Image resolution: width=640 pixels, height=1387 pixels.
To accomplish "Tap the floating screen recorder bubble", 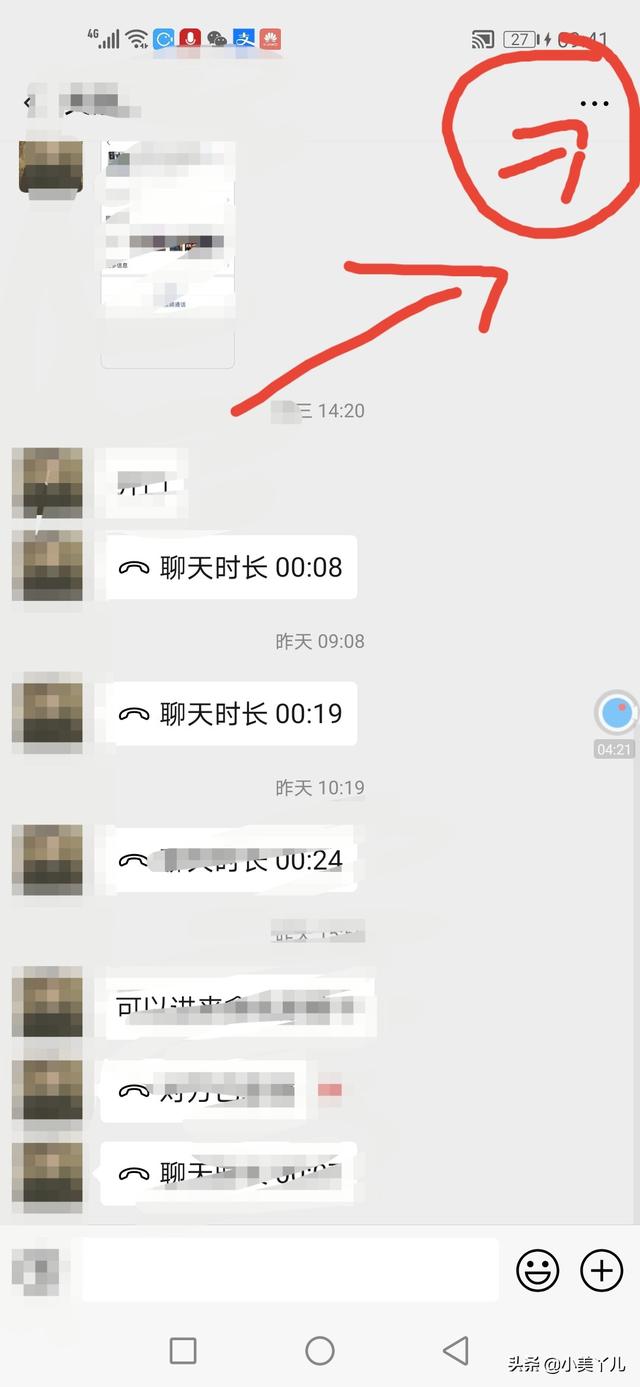I will coord(615,713).
